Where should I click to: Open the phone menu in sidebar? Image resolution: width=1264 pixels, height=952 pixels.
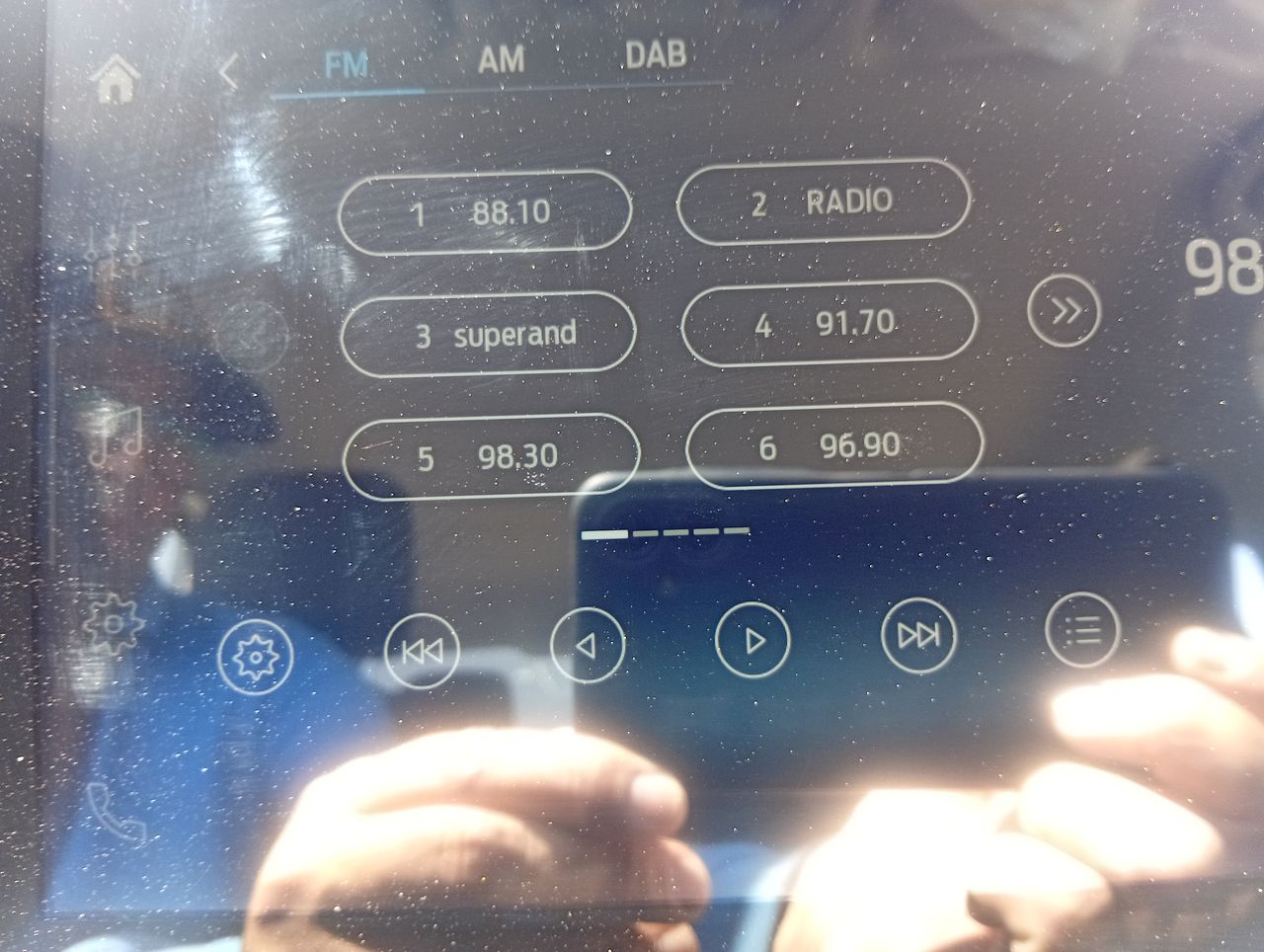tap(115, 812)
